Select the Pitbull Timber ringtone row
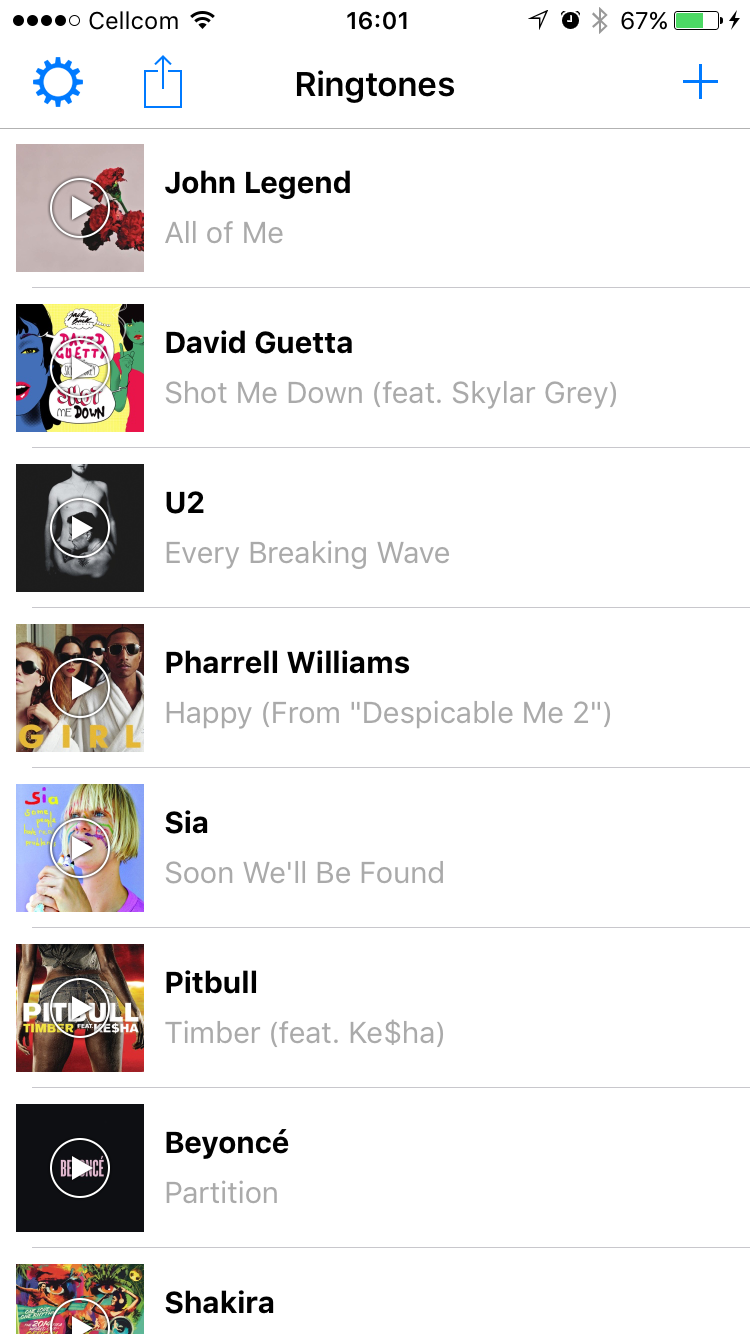750x1334 pixels. 400,1008
